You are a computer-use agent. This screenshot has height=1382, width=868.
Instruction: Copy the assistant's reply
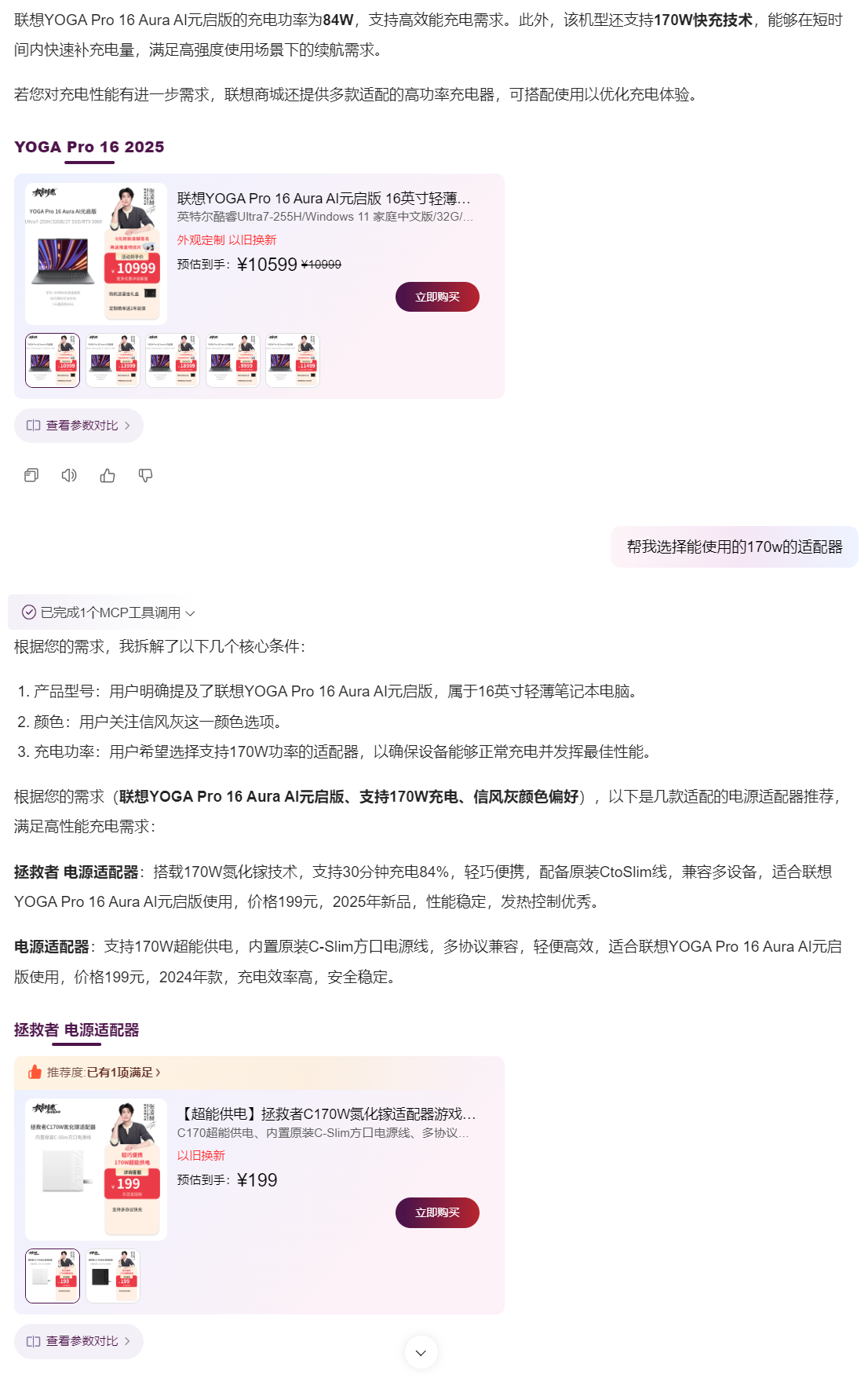[31, 475]
